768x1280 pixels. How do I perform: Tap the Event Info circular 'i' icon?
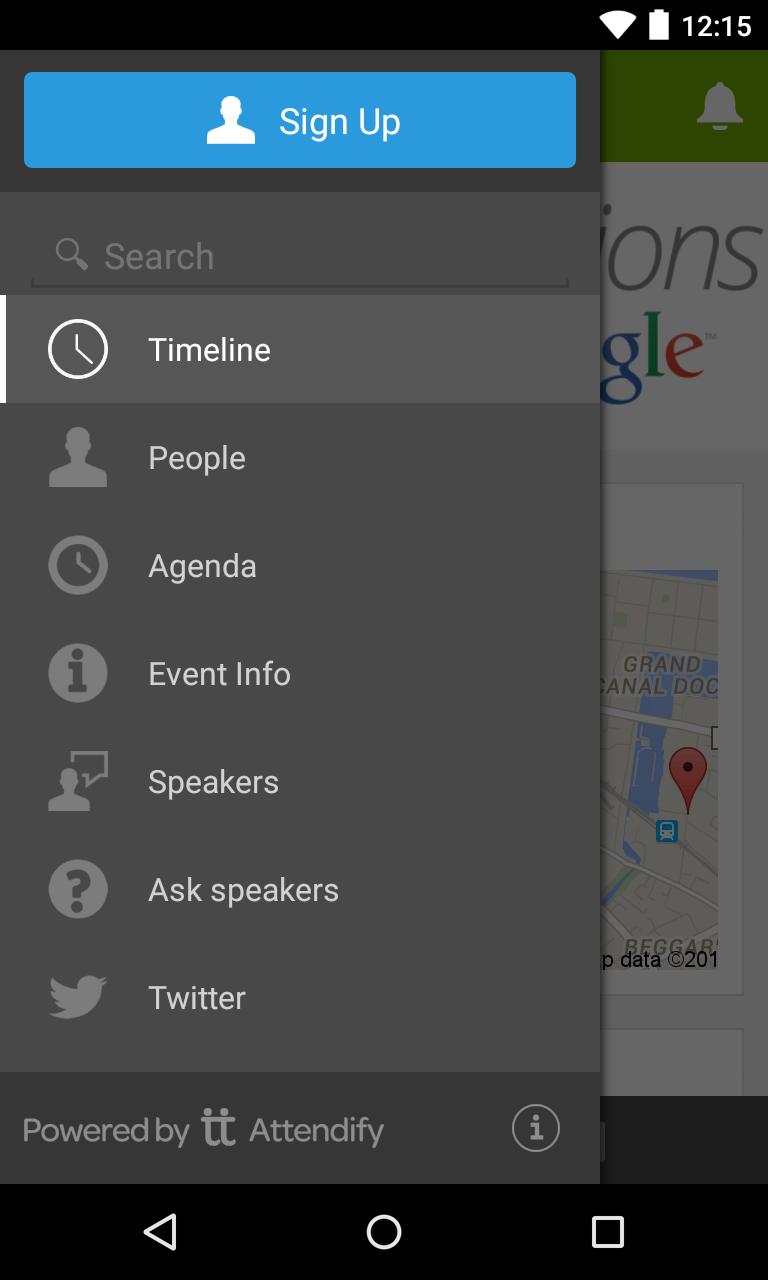tap(77, 673)
